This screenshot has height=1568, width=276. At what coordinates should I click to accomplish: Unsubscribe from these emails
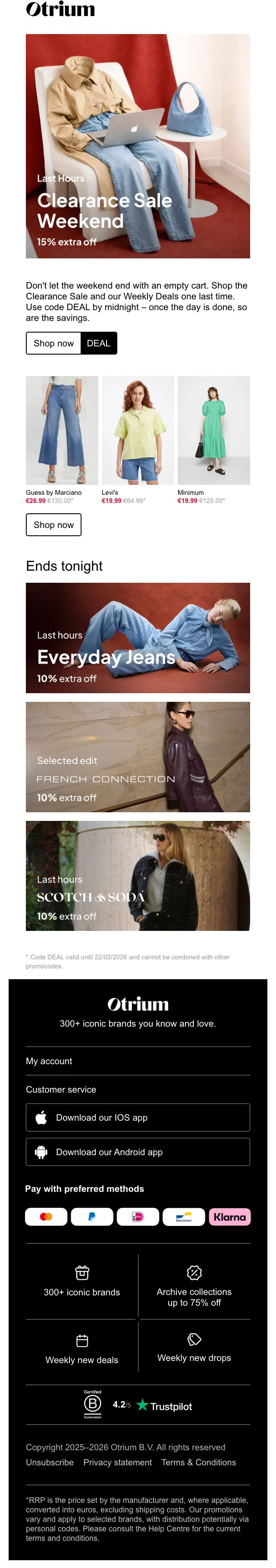(50, 1462)
